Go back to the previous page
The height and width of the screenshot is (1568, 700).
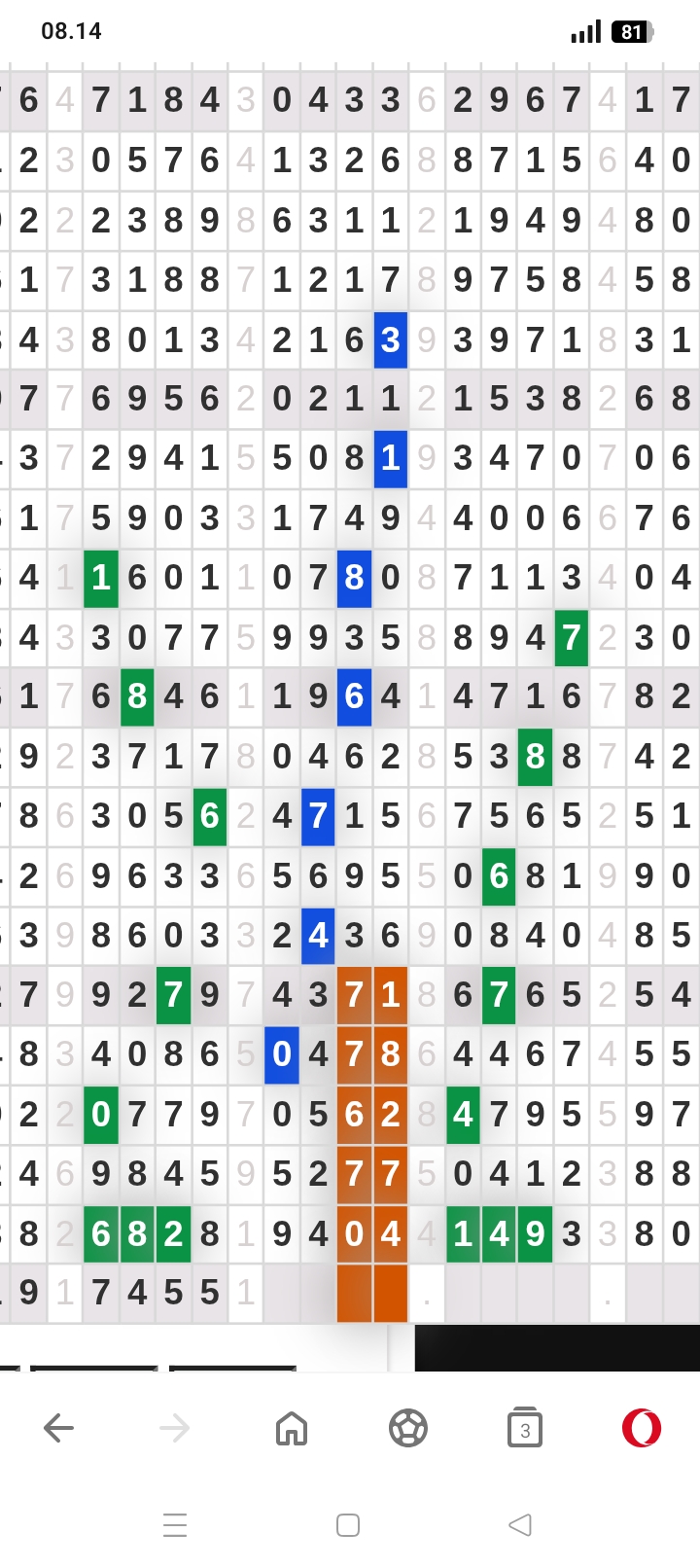59,1428
